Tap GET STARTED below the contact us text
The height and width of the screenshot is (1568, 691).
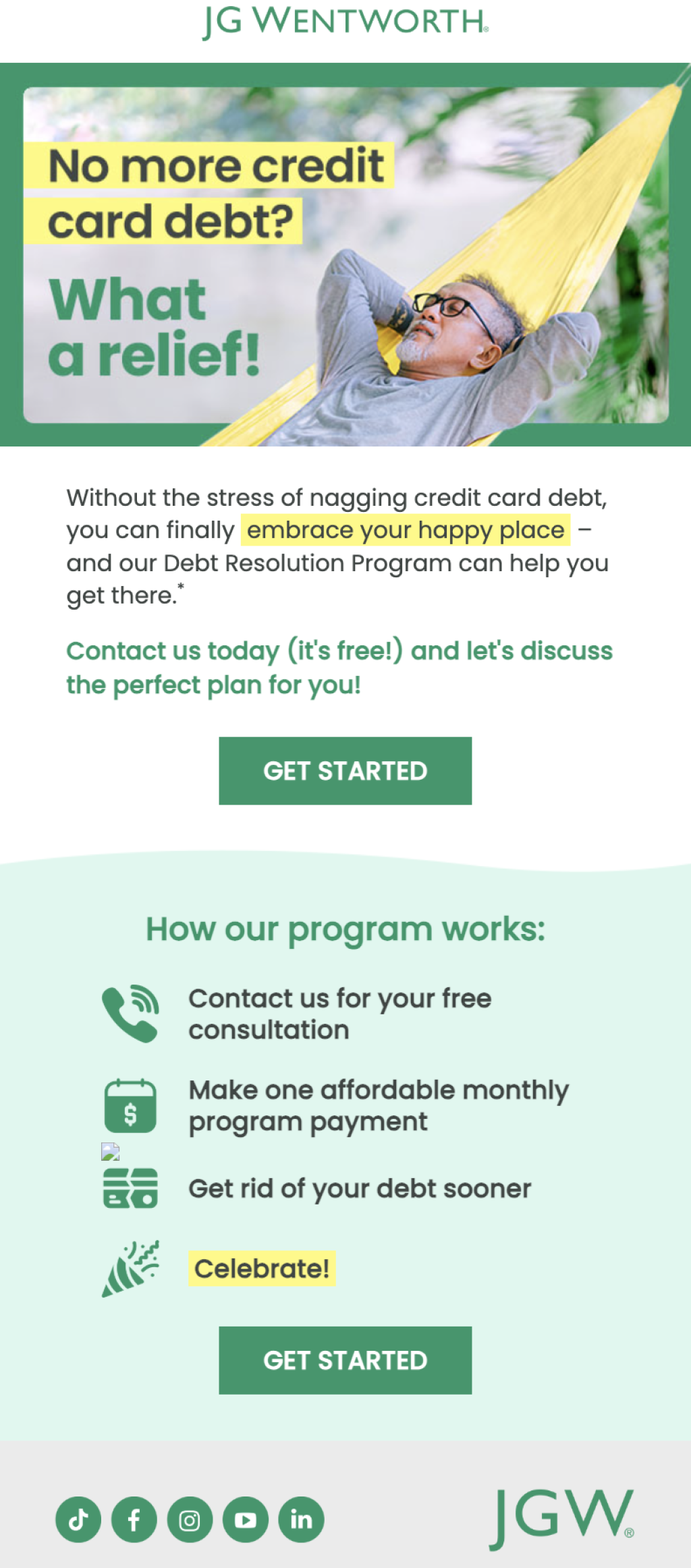345,770
